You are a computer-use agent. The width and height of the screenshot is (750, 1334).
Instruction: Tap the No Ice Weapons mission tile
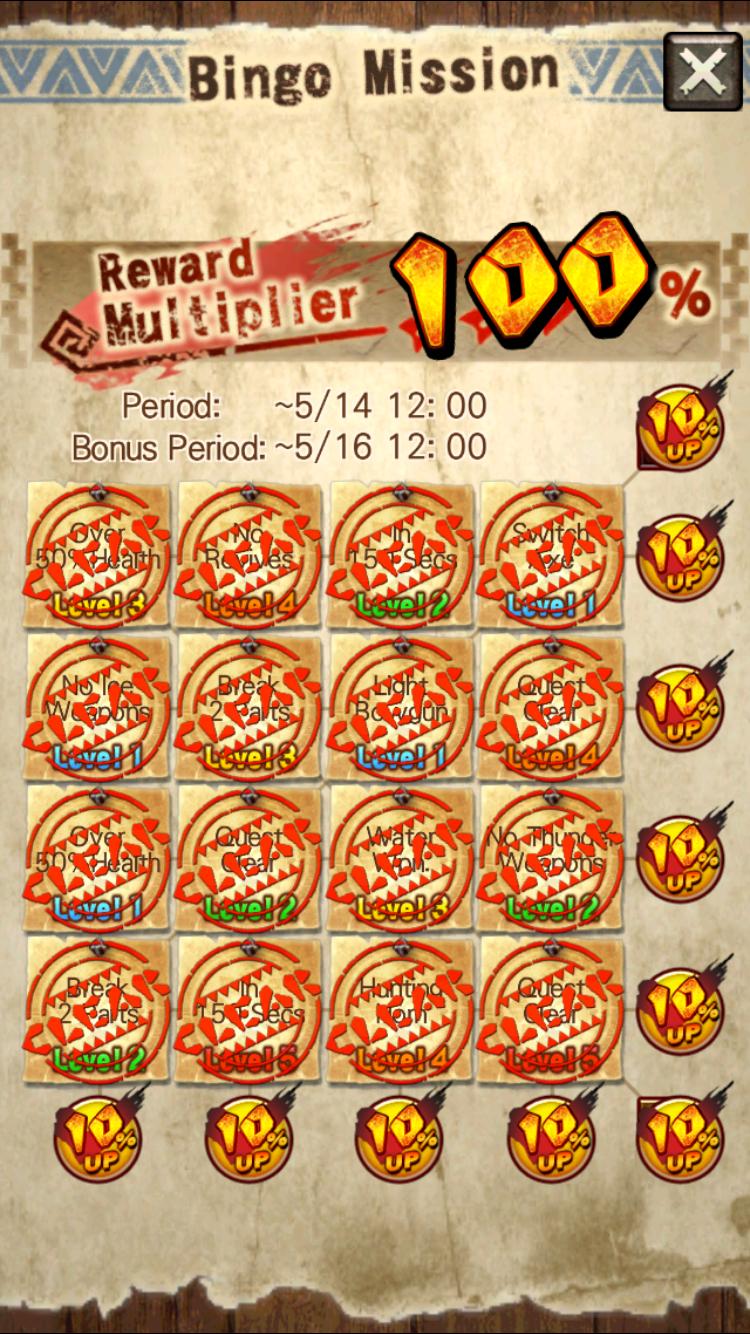point(98,709)
